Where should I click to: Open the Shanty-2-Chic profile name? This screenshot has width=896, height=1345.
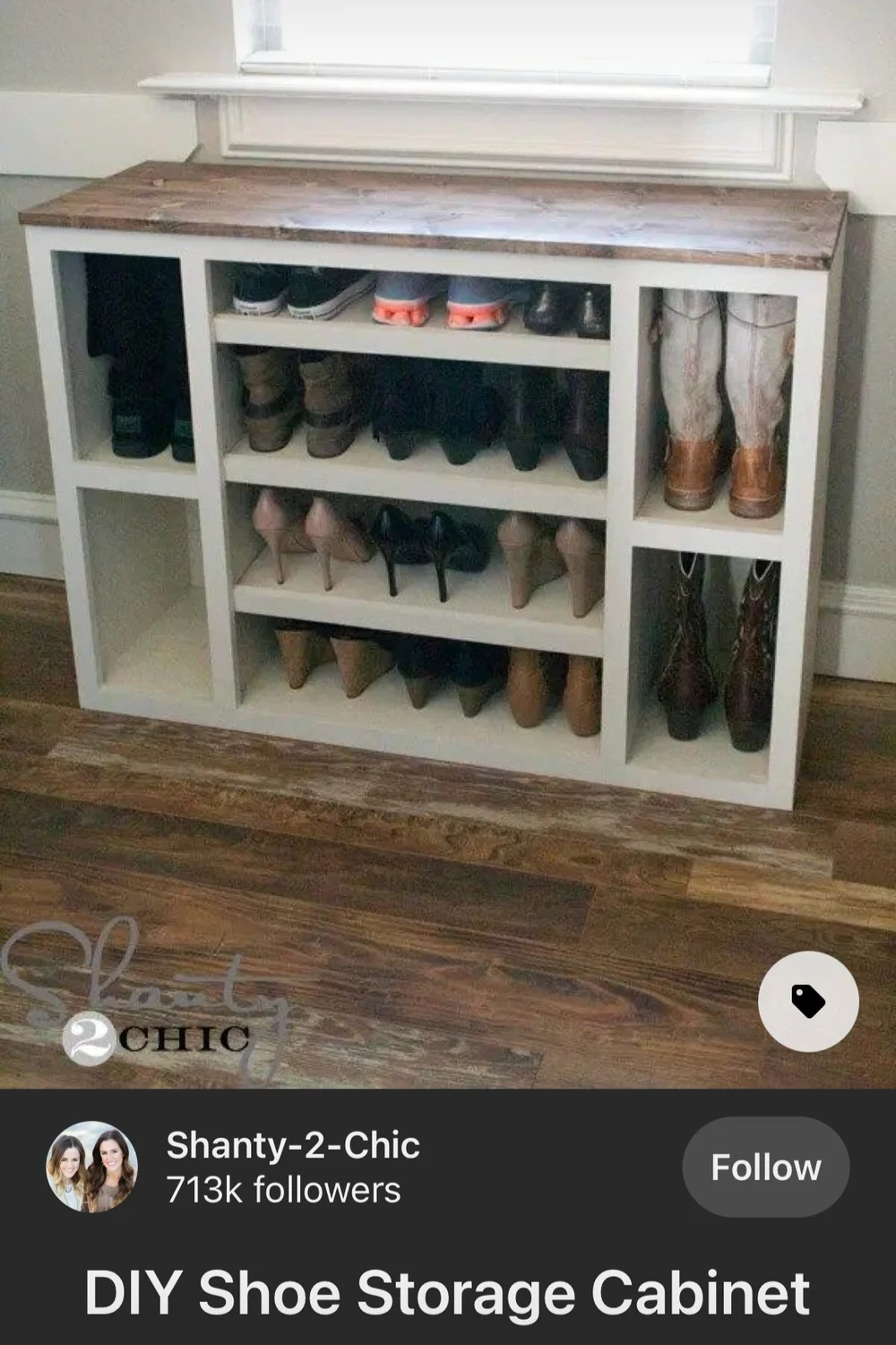pos(293,1145)
